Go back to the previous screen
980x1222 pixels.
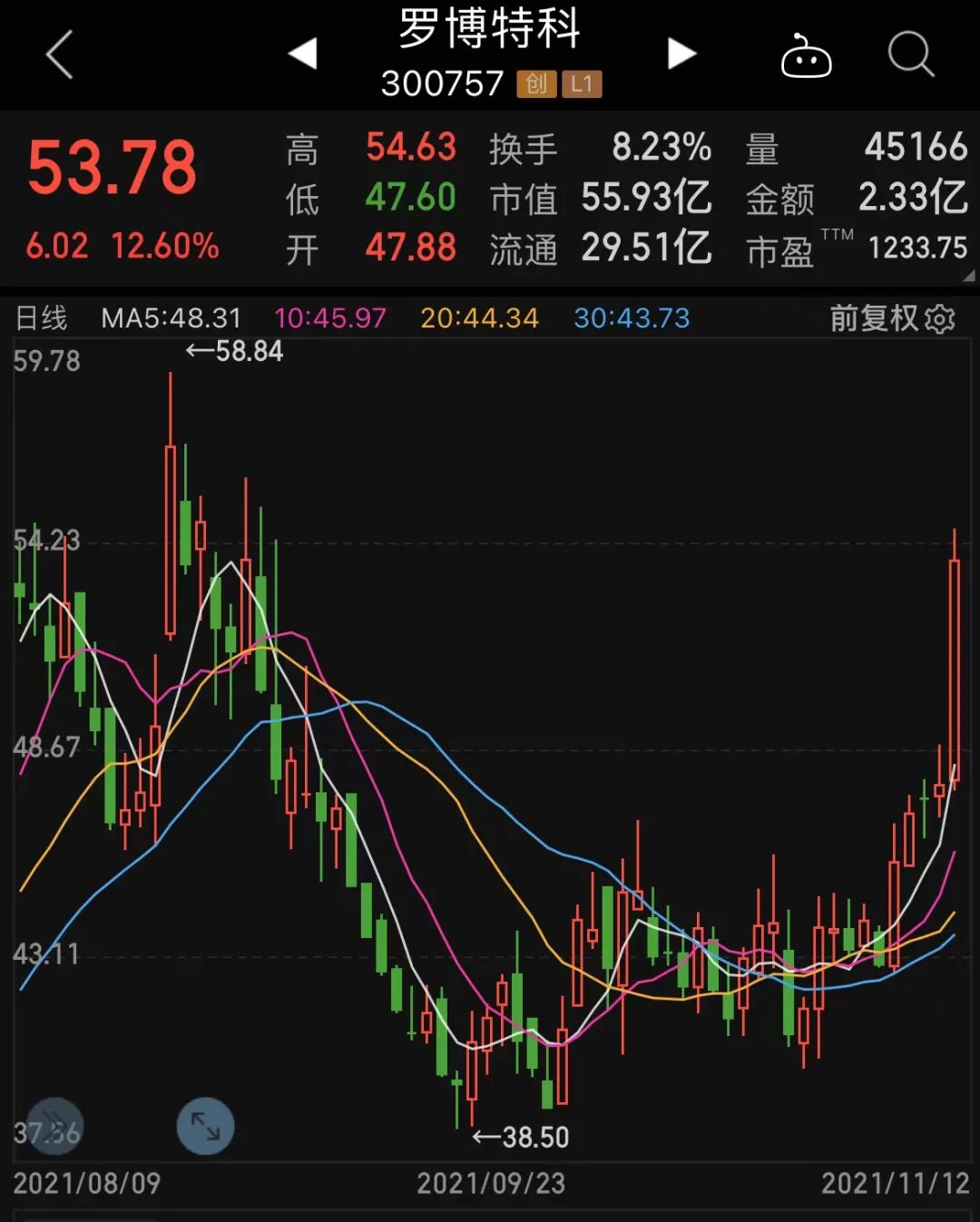pyautogui.click(x=60, y=55)
